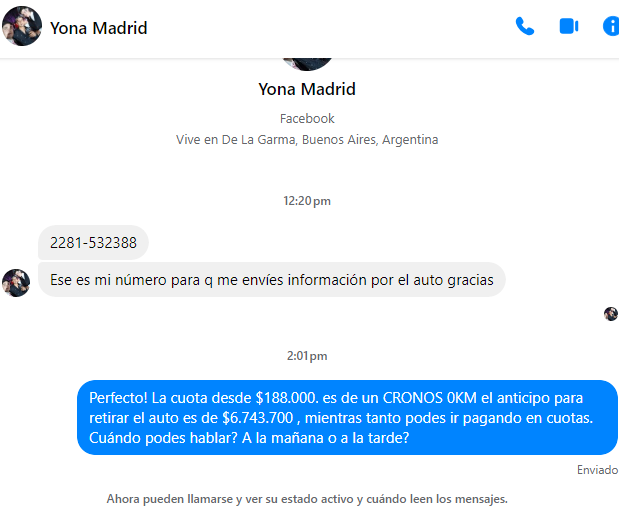Start a voice call with Yona Madrid
The width and height of the screenshot is (619, 528).
tap(524, 27)
